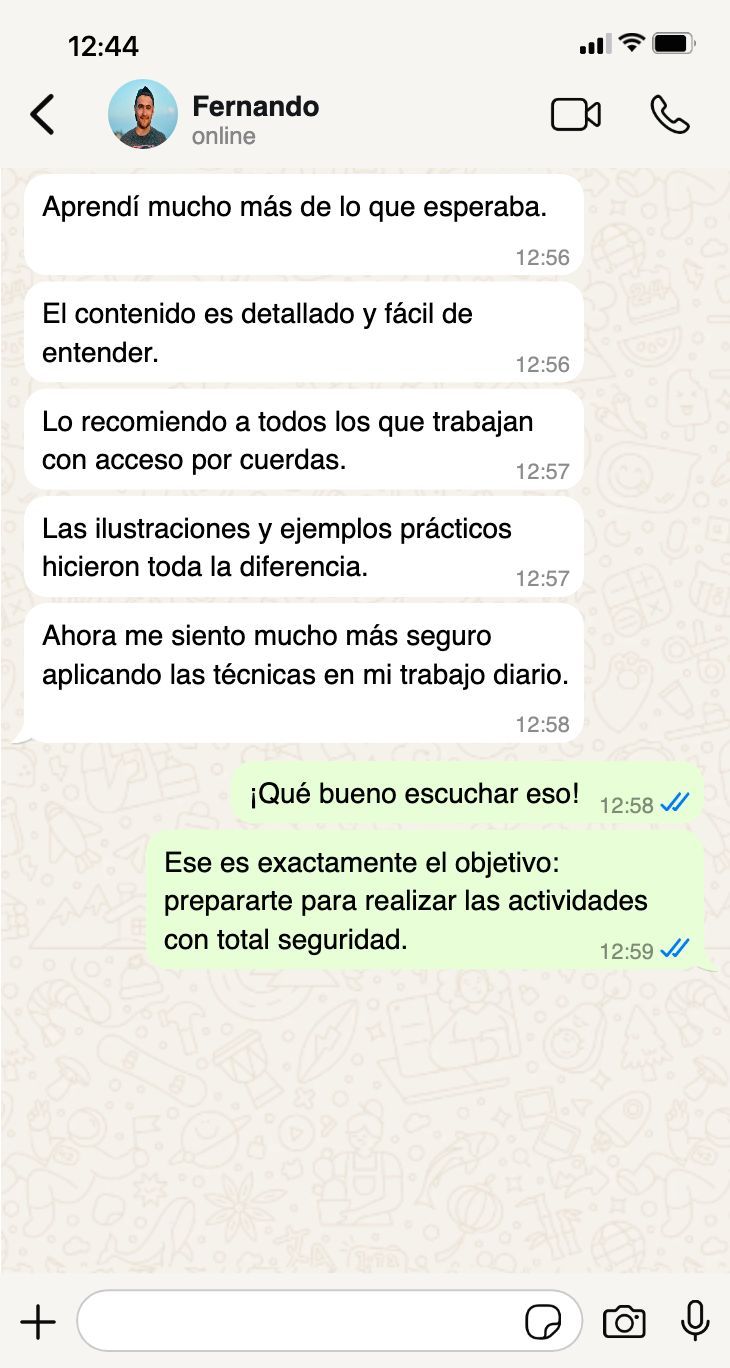This screenshot has width=730, height=1368.
Task: Tap the microphone to record voice
Action: pyautogui.click(x=695, y=1321)
